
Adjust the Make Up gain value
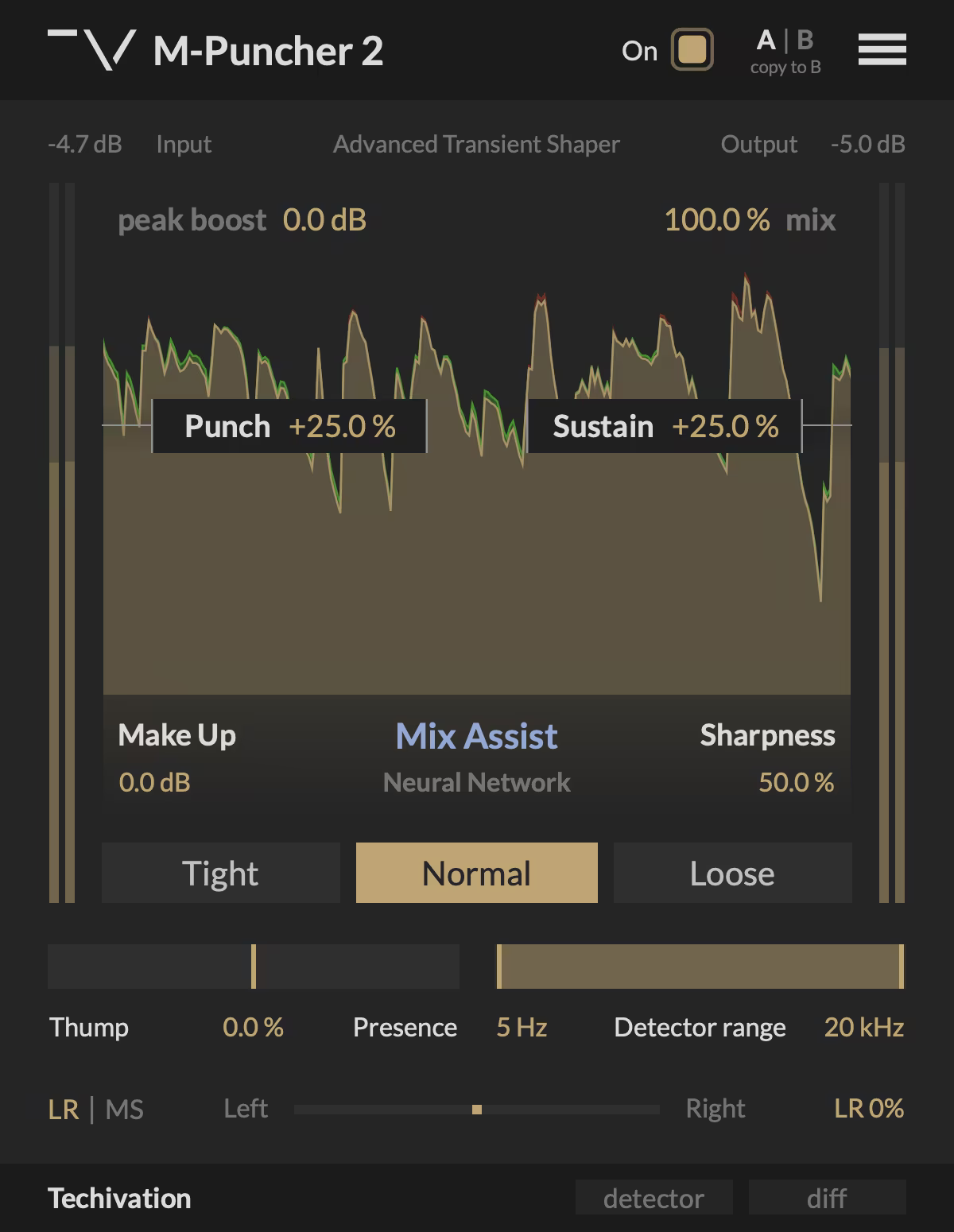coord(154,782)
